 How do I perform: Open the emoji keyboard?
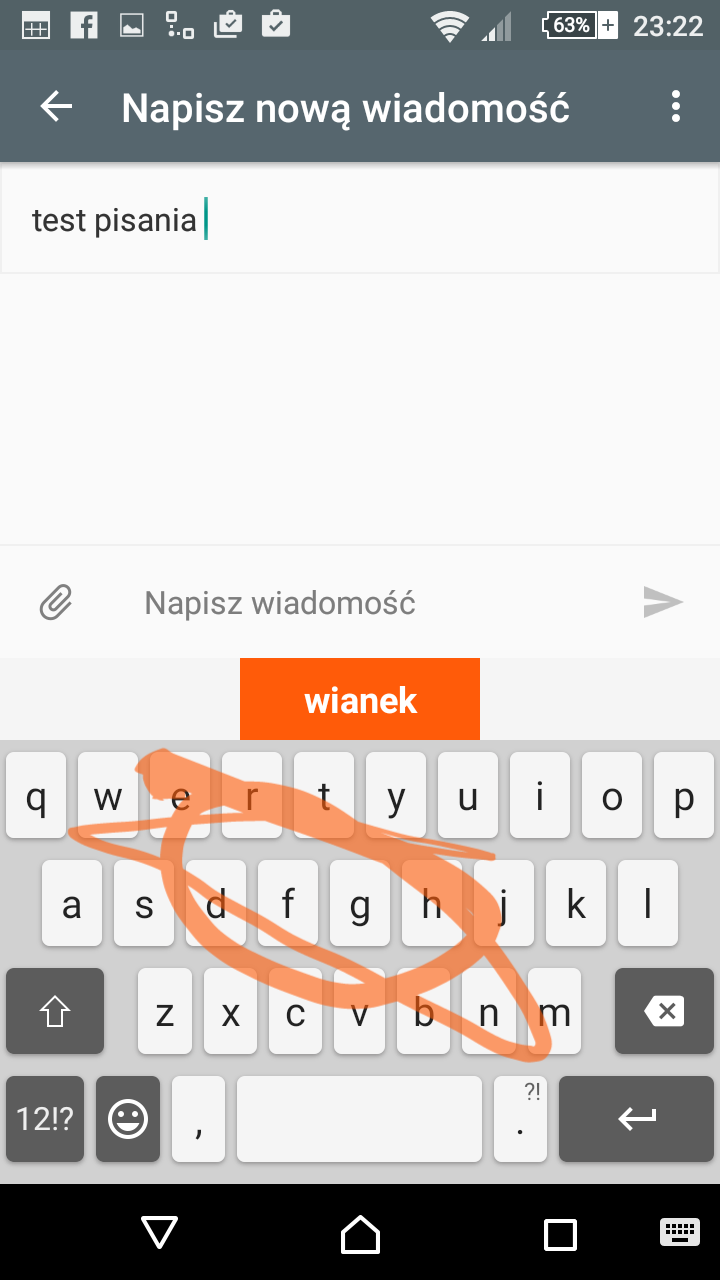(128, 1119)
